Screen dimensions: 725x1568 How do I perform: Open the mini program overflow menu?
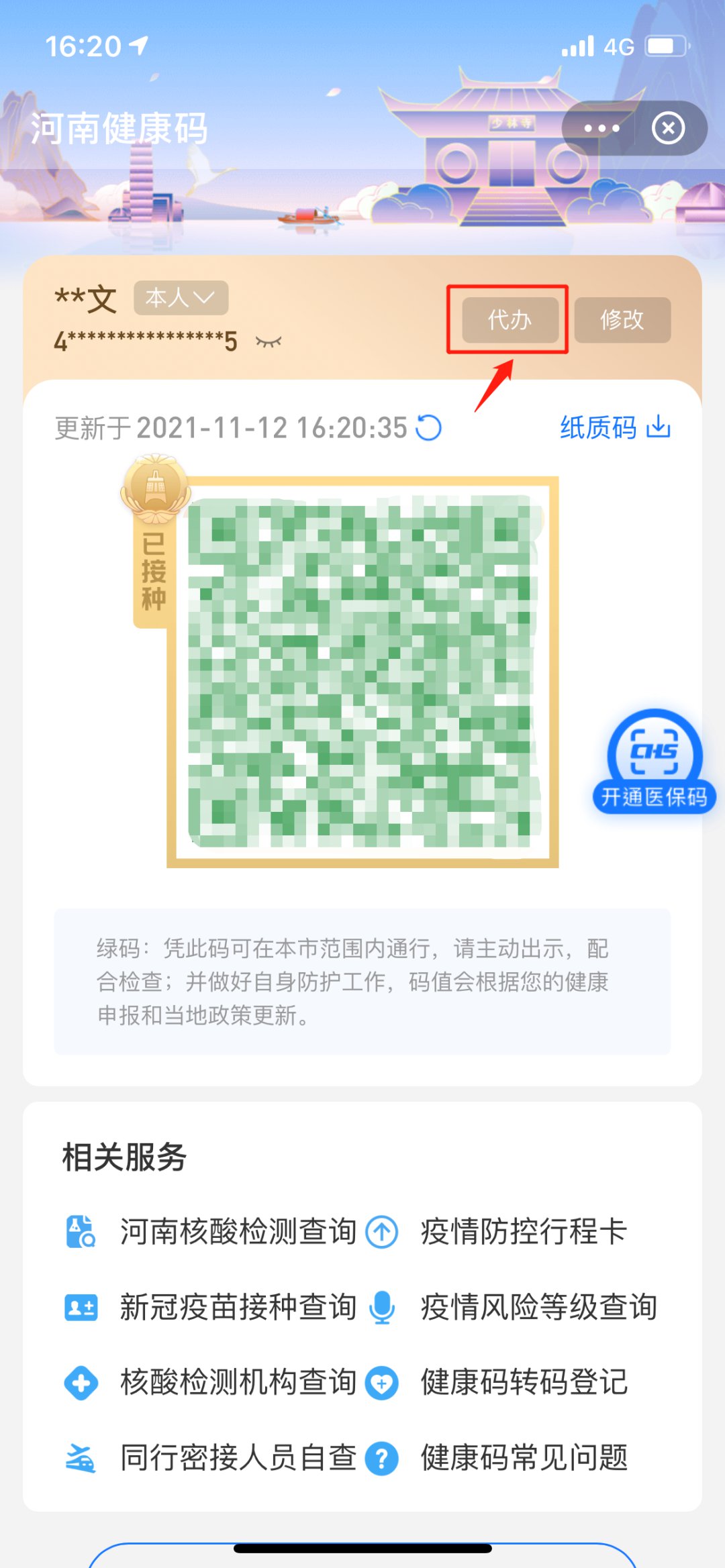(x=601, y=128)
